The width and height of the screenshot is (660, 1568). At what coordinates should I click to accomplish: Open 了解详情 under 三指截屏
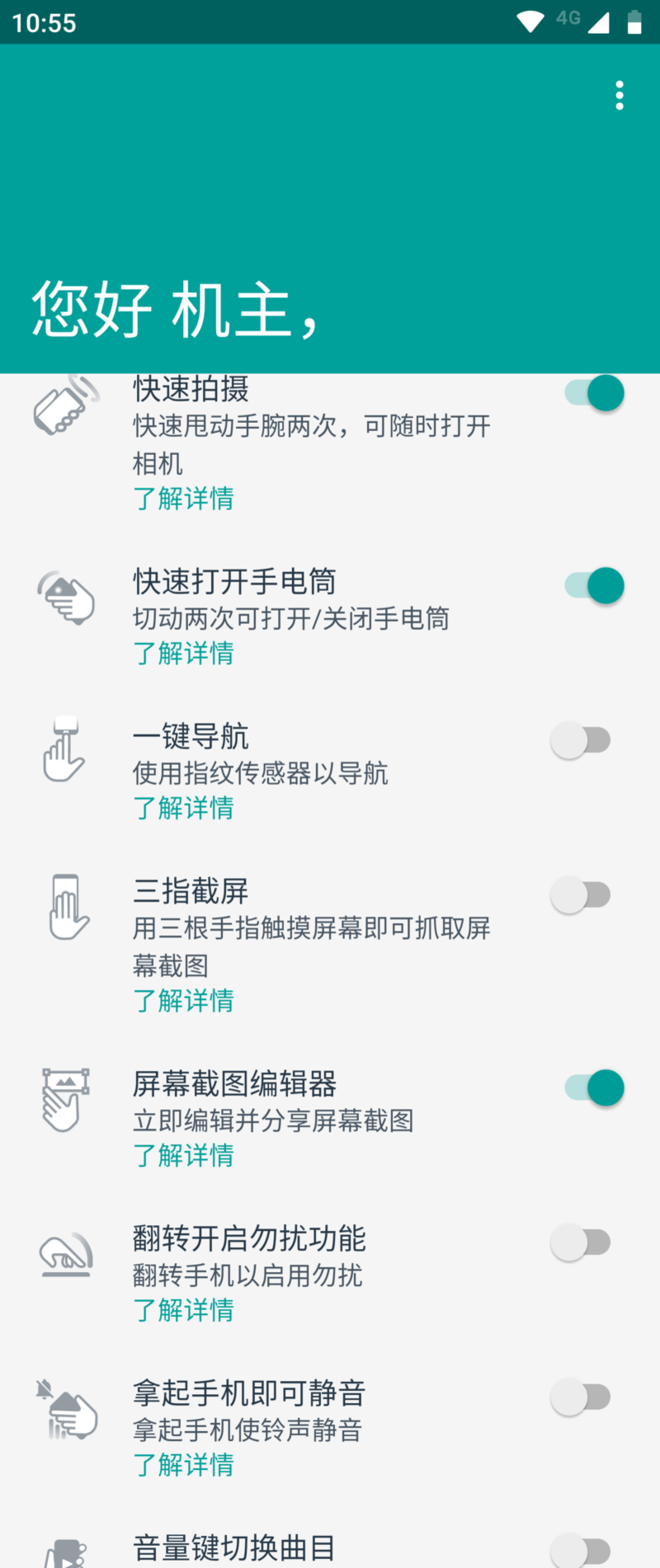click(x=183, y=1001)
